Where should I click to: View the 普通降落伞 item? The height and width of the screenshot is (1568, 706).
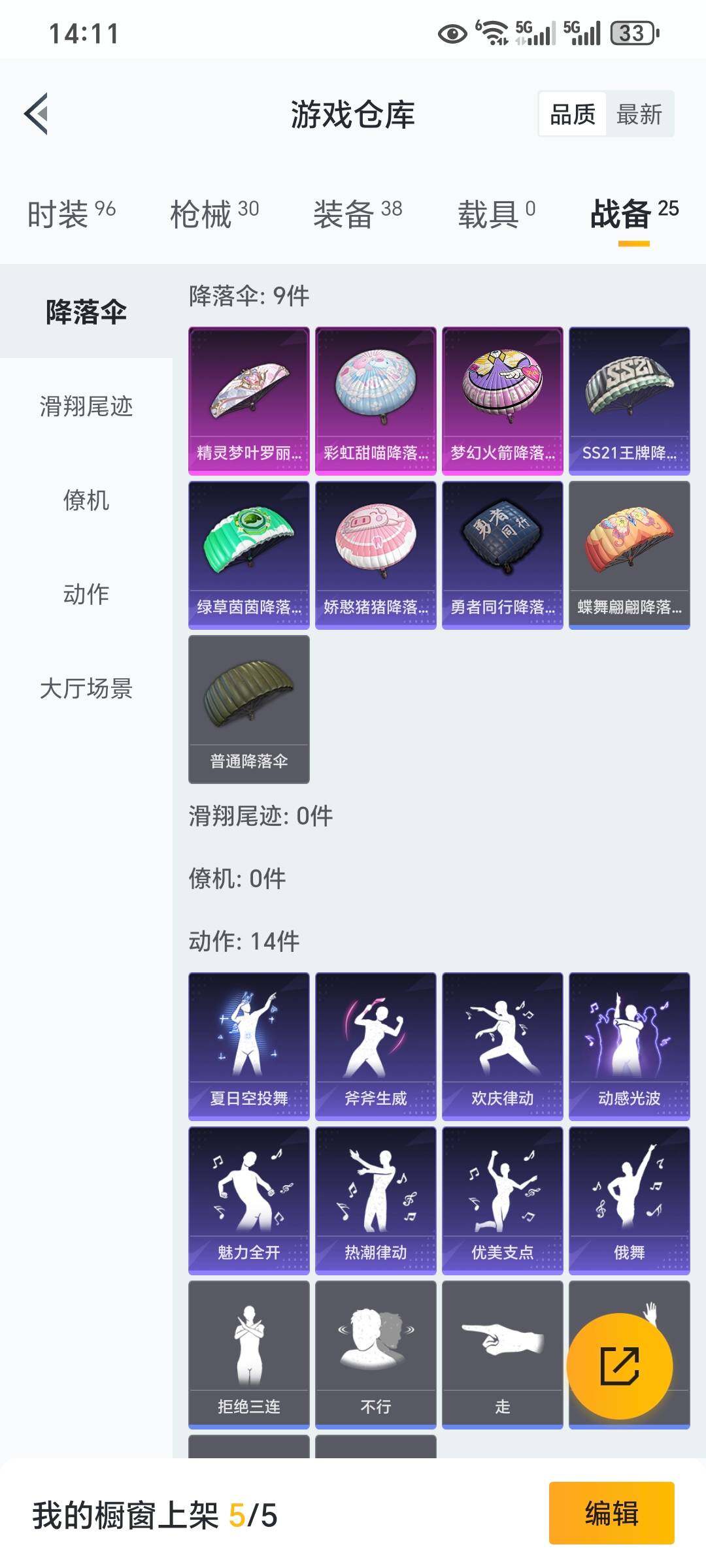[248, 709]
